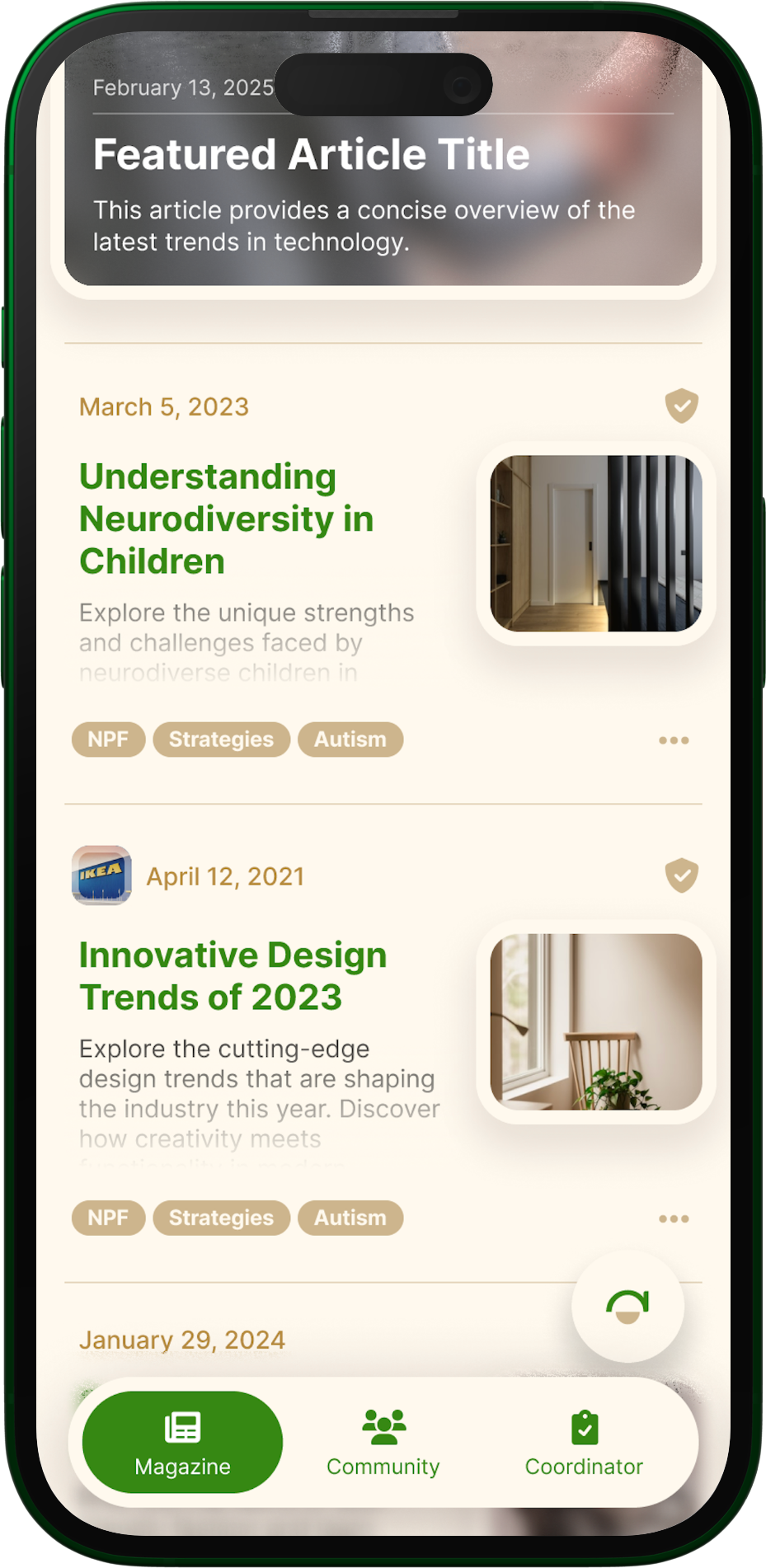
Task: Tap the floating refresh button
Action: (x=627, y=1306)
